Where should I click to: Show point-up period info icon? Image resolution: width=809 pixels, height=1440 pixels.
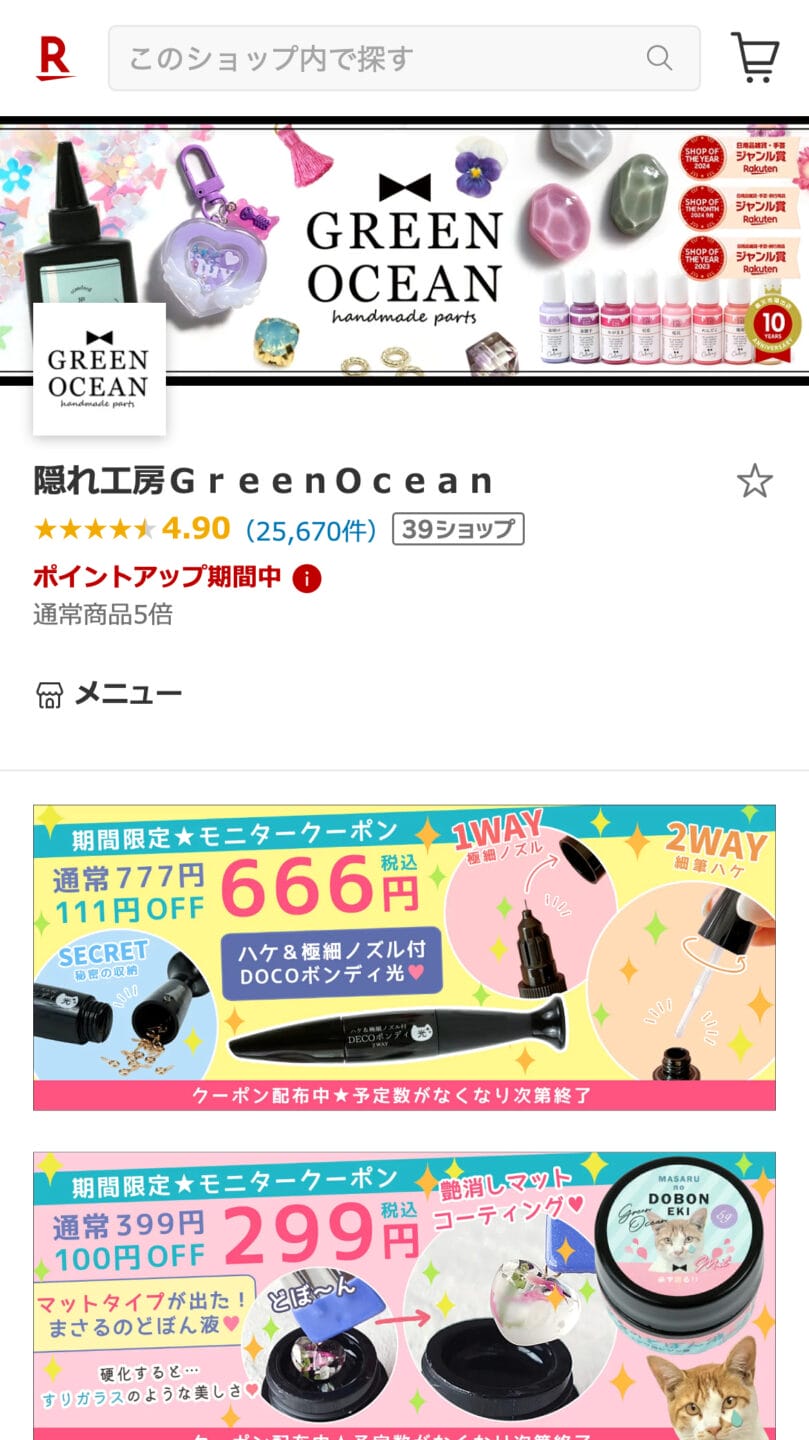307,578
